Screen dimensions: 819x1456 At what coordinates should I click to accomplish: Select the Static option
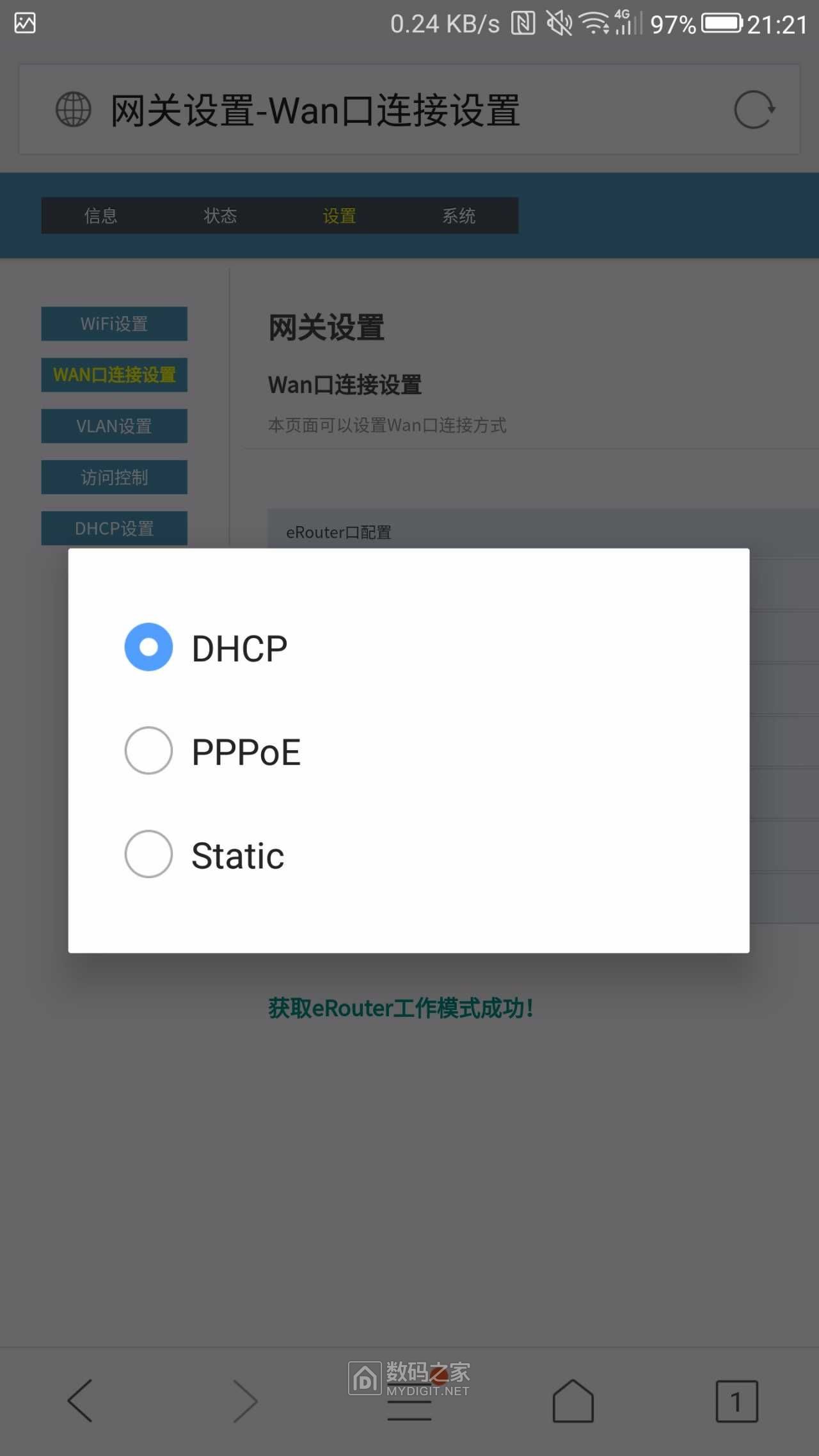tap(148, 854)
